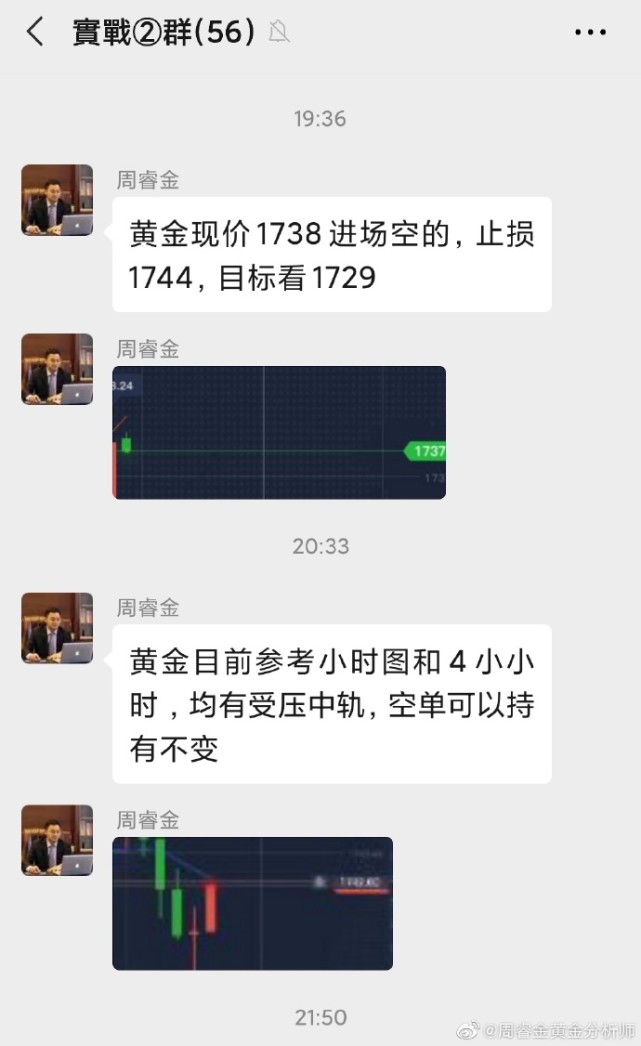
Task: Tap 周睿金's avatar beside the 1738 message
Action: [x=57, y=200]
